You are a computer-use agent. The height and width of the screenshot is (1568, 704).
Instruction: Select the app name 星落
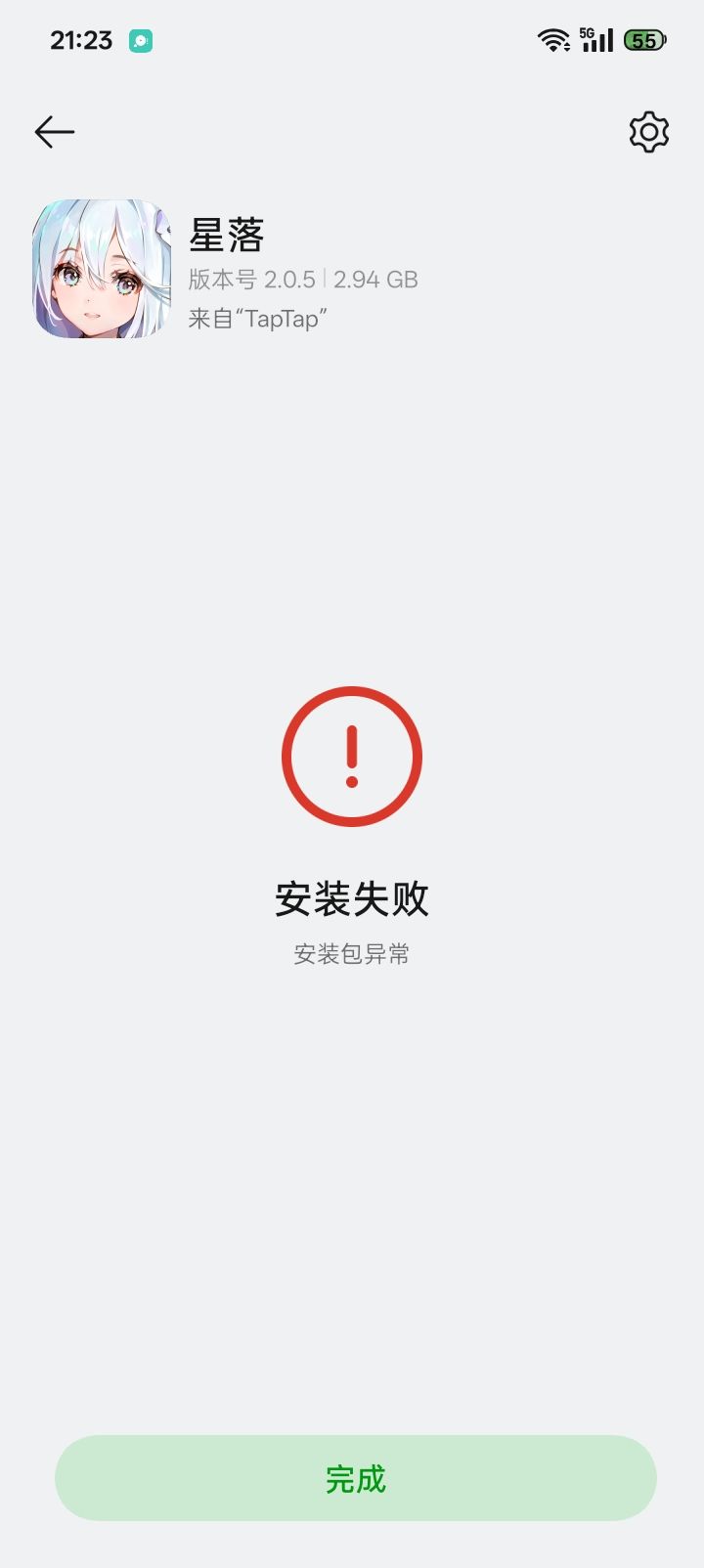pos(227,233)
